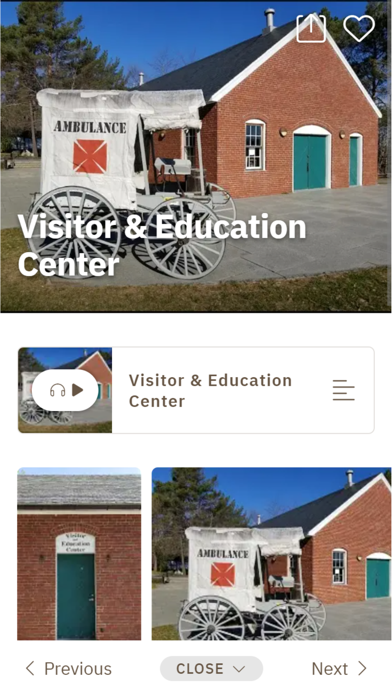Tap the CLOSE button to collapse
Viewport: 392px width, 696px height.
pos(211,668)
